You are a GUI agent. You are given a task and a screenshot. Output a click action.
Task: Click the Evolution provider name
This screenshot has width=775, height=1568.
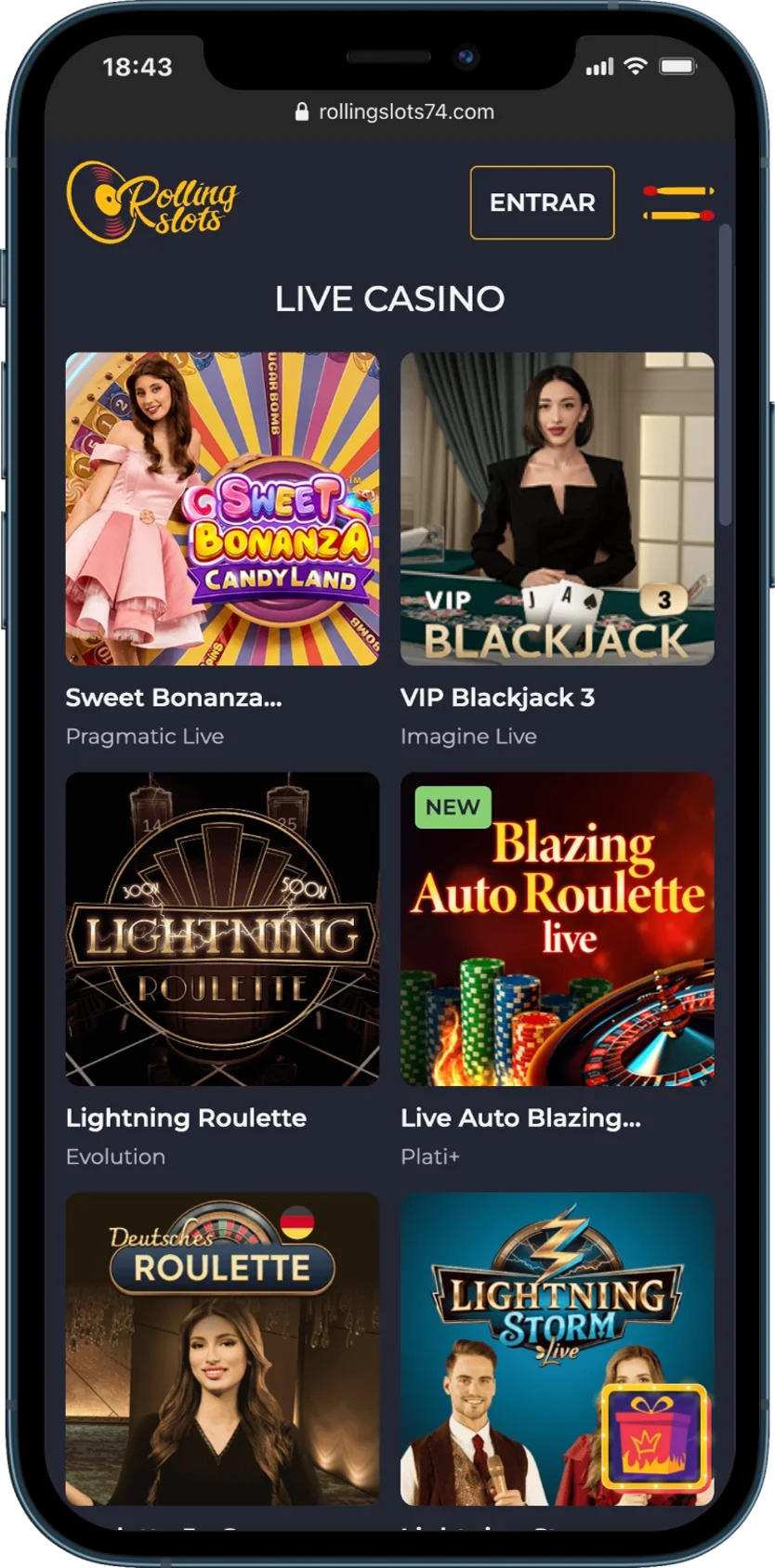113,1156
